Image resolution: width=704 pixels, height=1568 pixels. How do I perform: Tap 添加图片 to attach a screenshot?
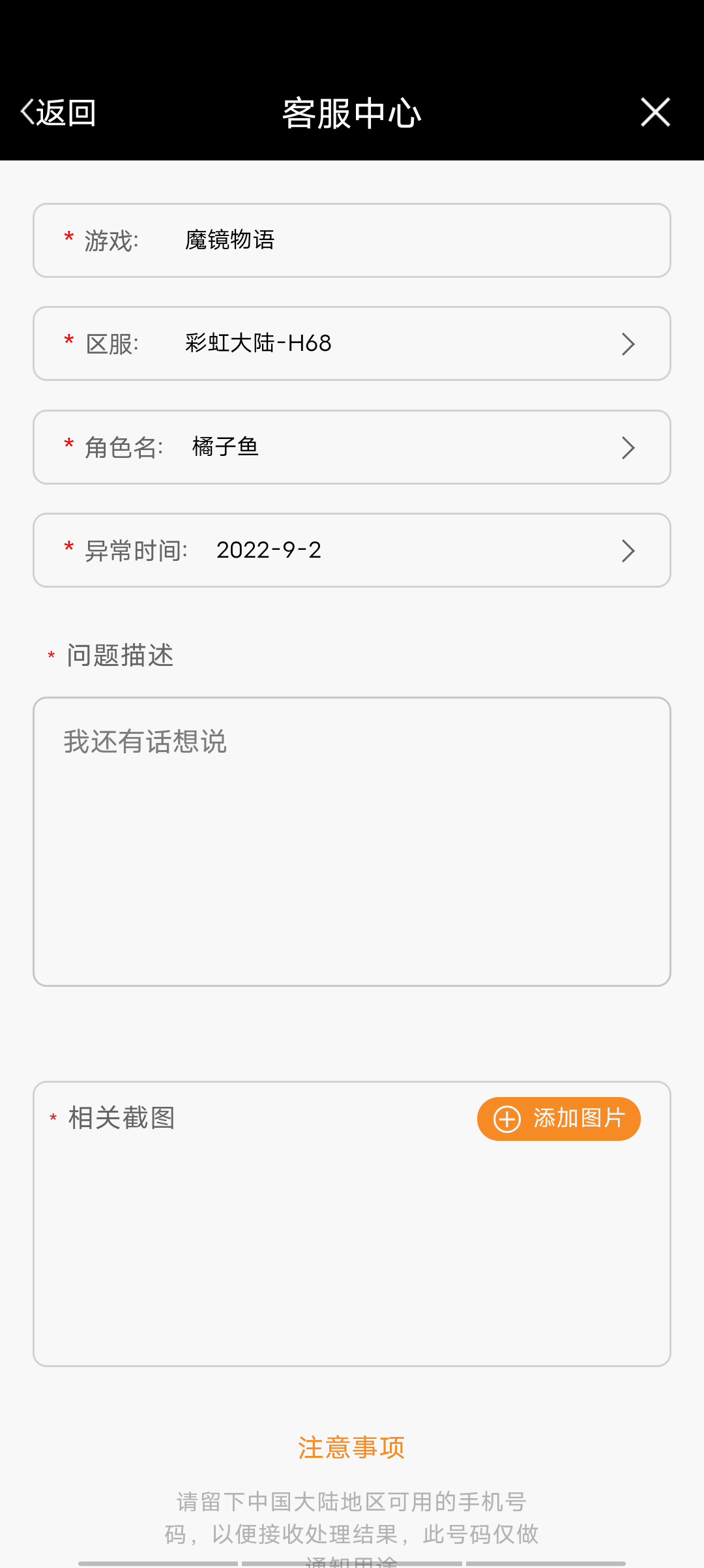tap(559, 1119)
